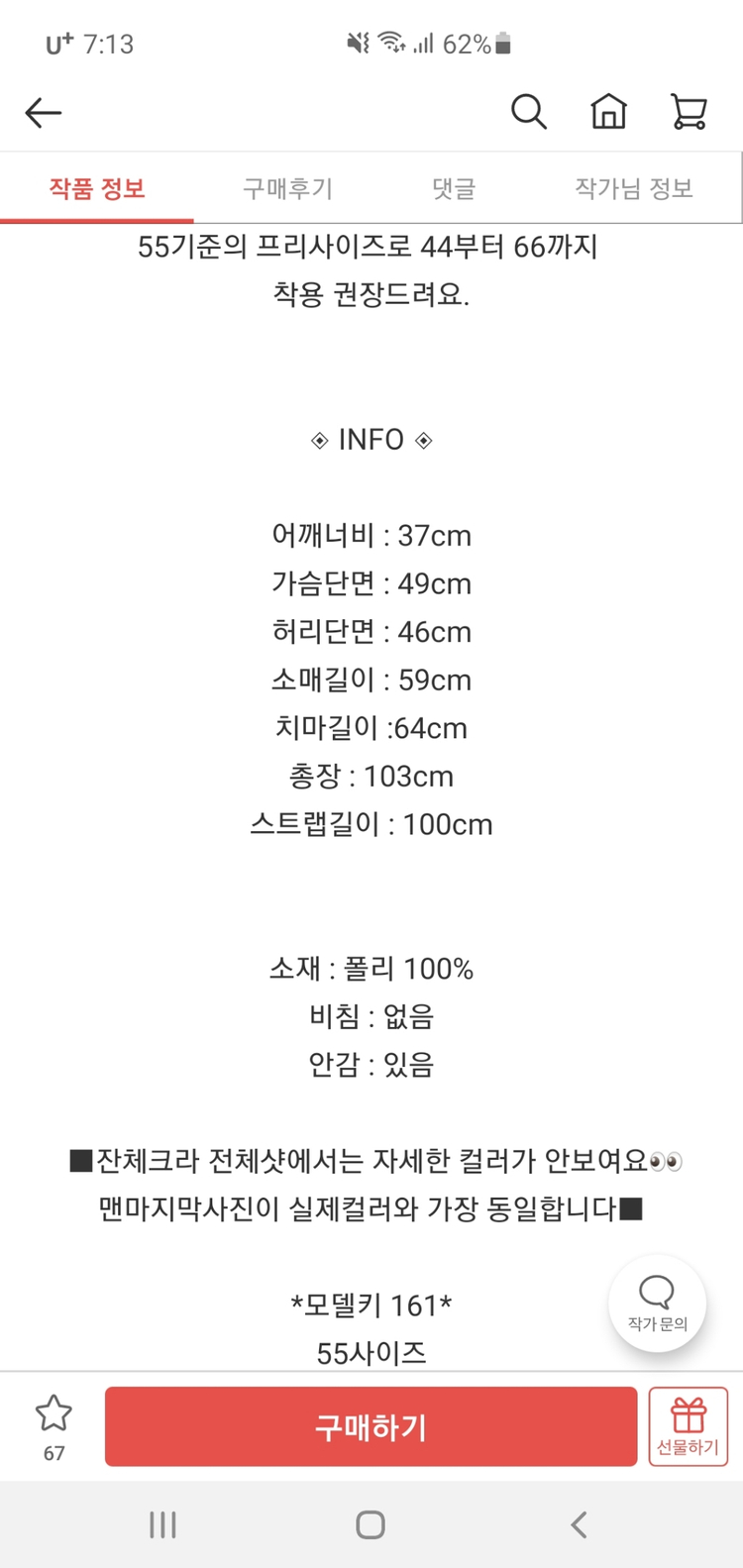Tap the Android home button
The width and height of the screenshot is (743, 1568).
click(x=371, y=1523)
